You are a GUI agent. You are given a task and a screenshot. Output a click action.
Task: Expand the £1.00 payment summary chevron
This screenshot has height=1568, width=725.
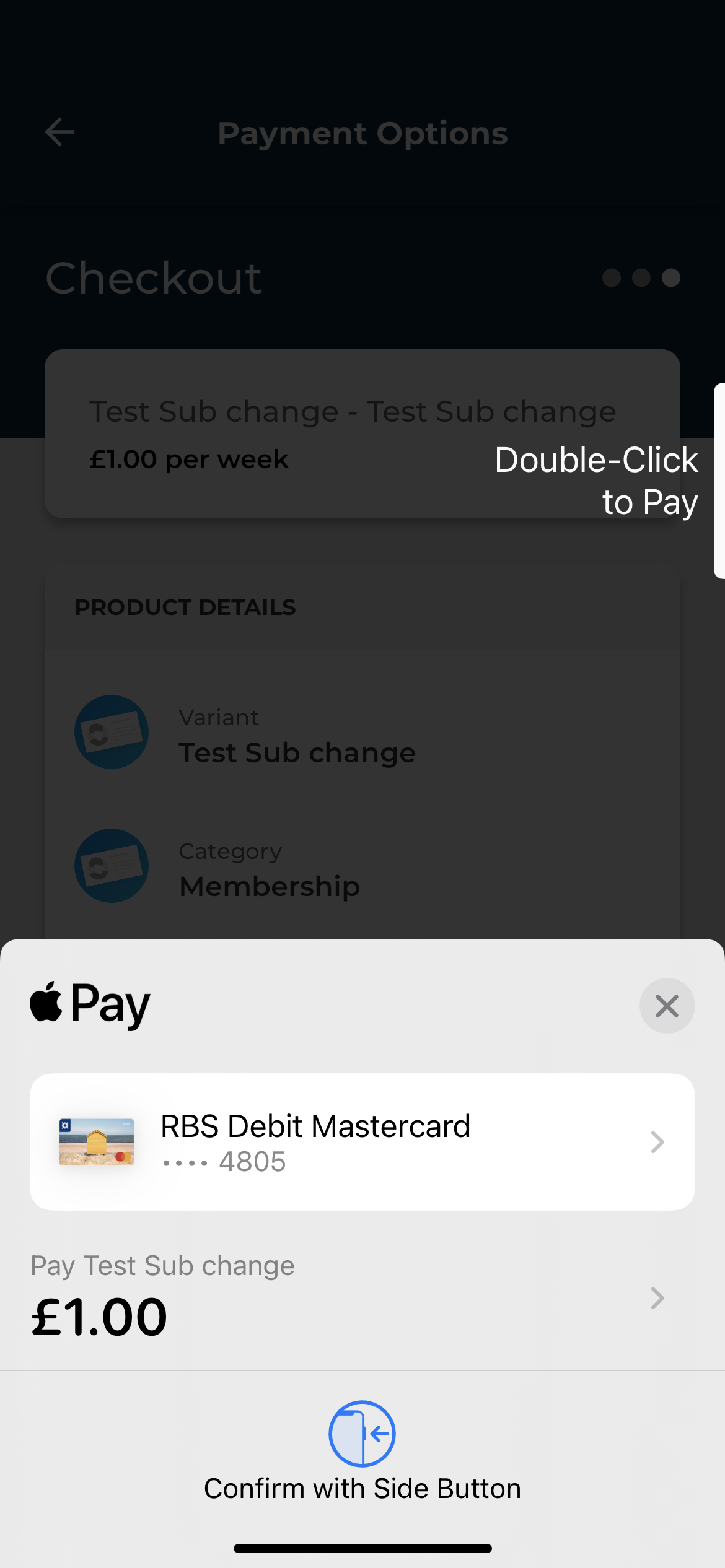[657, 1298]
